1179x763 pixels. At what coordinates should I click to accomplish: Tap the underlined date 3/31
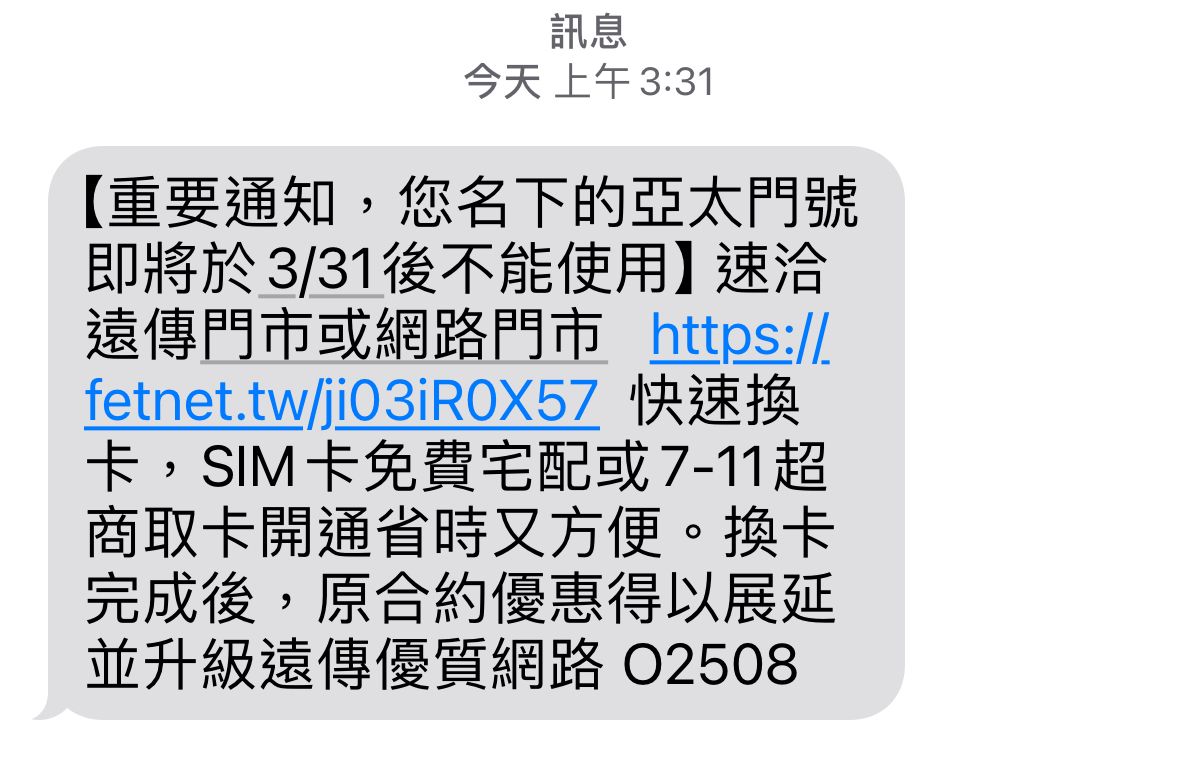[x=322, y=270]
